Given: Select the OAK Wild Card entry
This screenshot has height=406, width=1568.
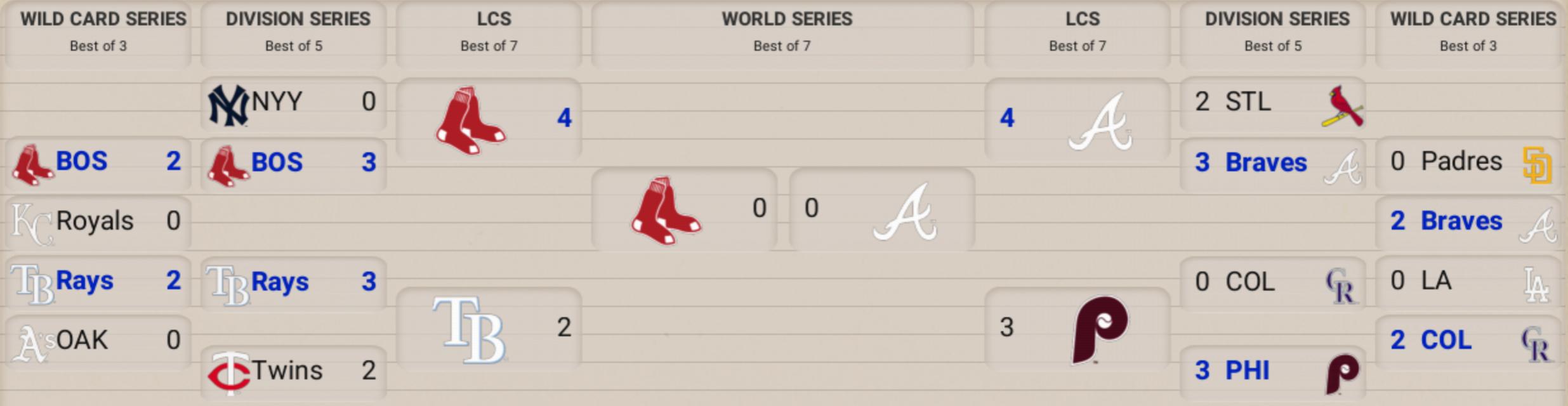Looking at the screenshot, I should [x=98, y=341].
